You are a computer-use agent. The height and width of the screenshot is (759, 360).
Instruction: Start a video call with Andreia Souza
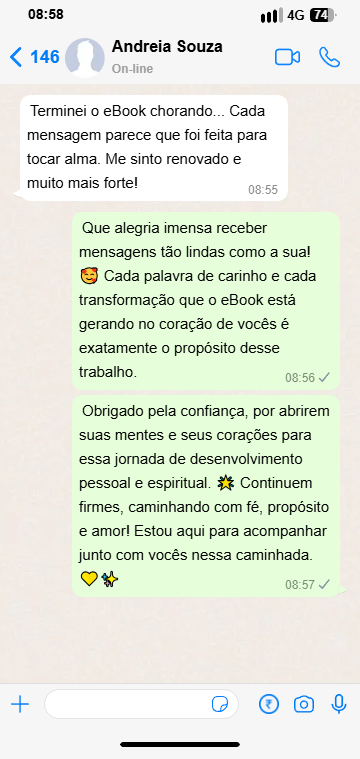tap(287, 57)
